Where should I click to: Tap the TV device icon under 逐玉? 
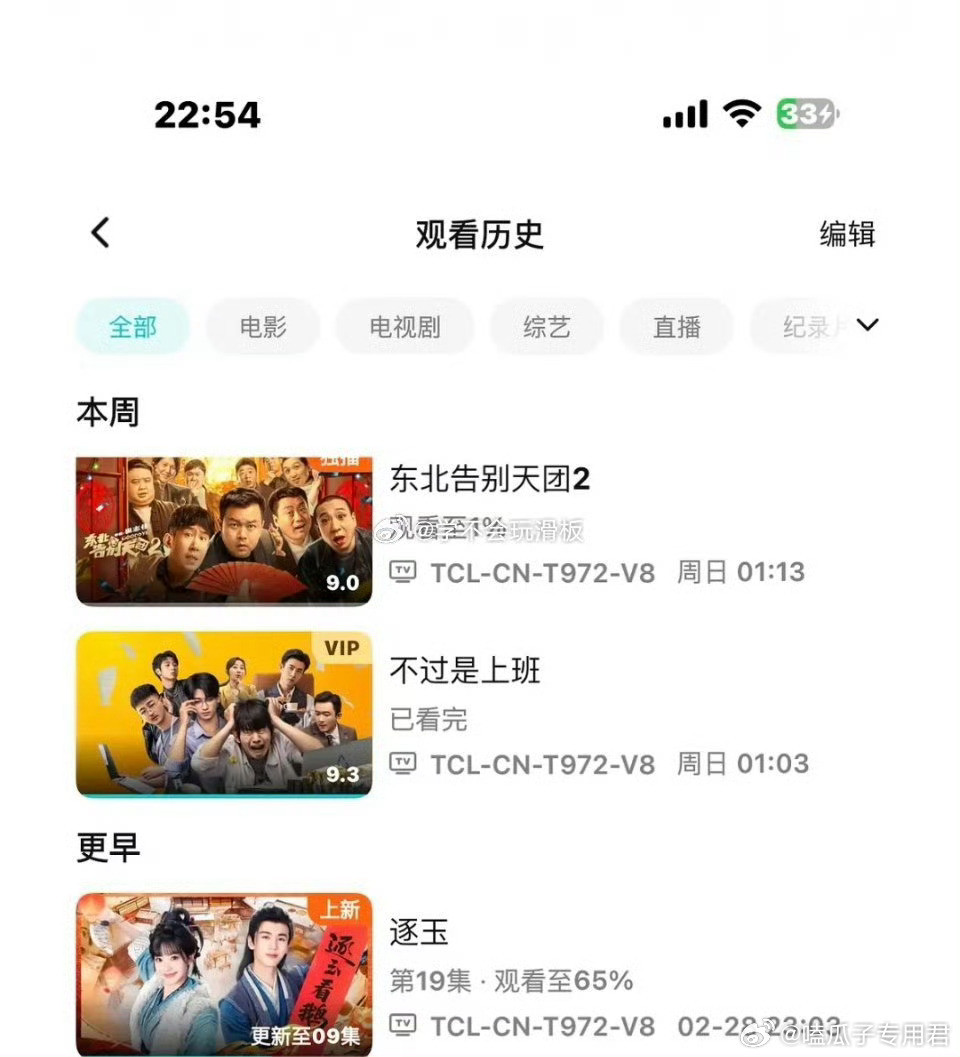coord(403,1024)
